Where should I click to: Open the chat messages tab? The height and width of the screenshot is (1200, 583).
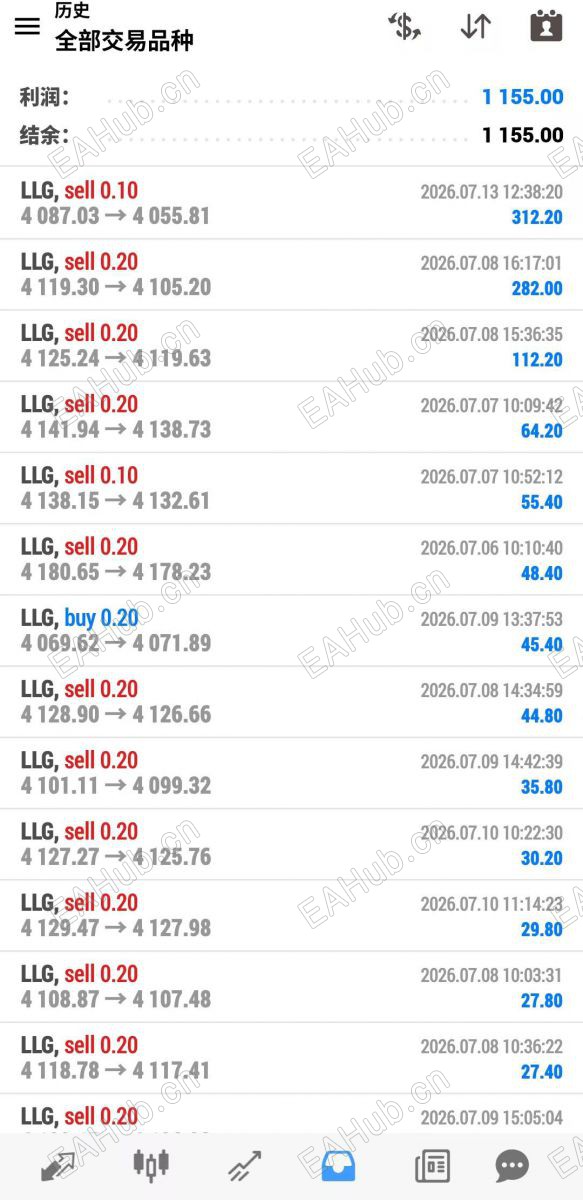click(512, 1166)
